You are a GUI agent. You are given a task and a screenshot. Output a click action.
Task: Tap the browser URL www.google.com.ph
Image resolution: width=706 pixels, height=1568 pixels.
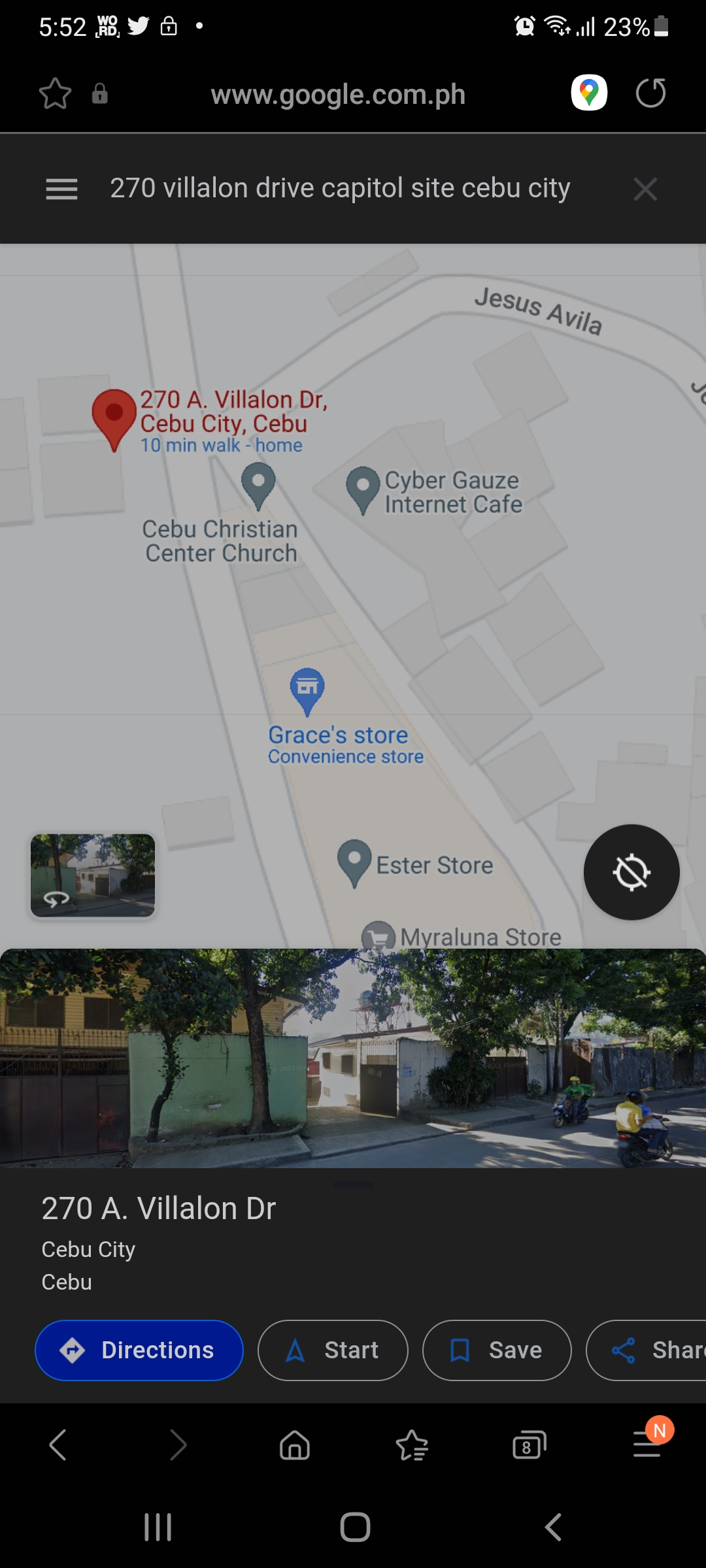point(338,95)
